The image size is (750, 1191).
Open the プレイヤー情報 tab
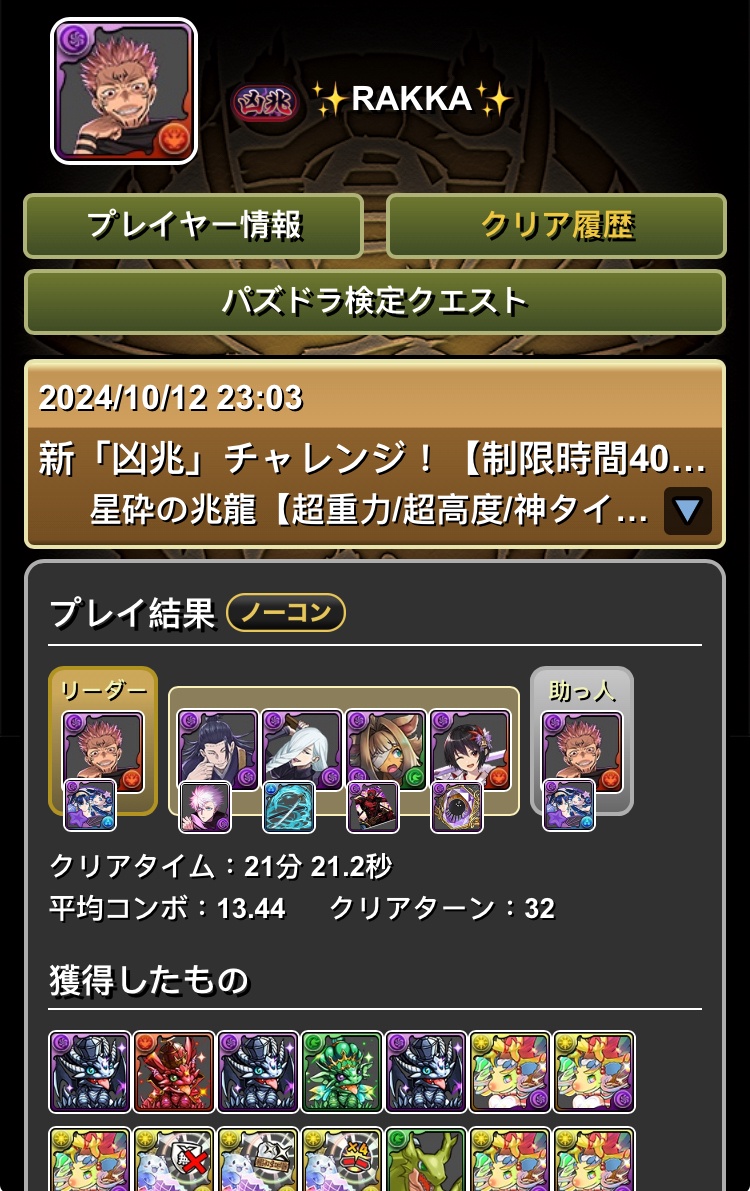193,226
